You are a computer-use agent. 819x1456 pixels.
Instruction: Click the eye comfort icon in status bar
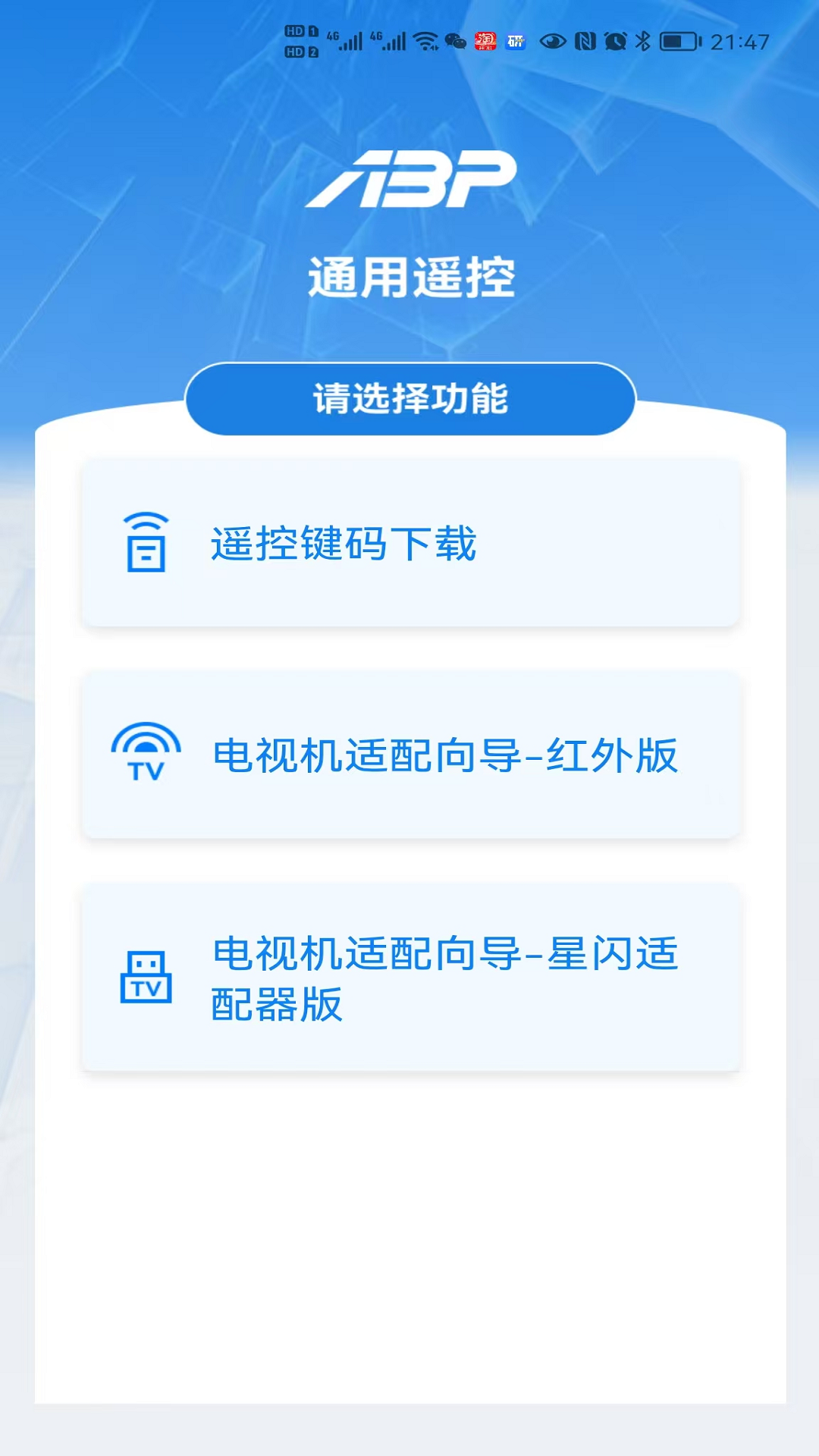552,42
